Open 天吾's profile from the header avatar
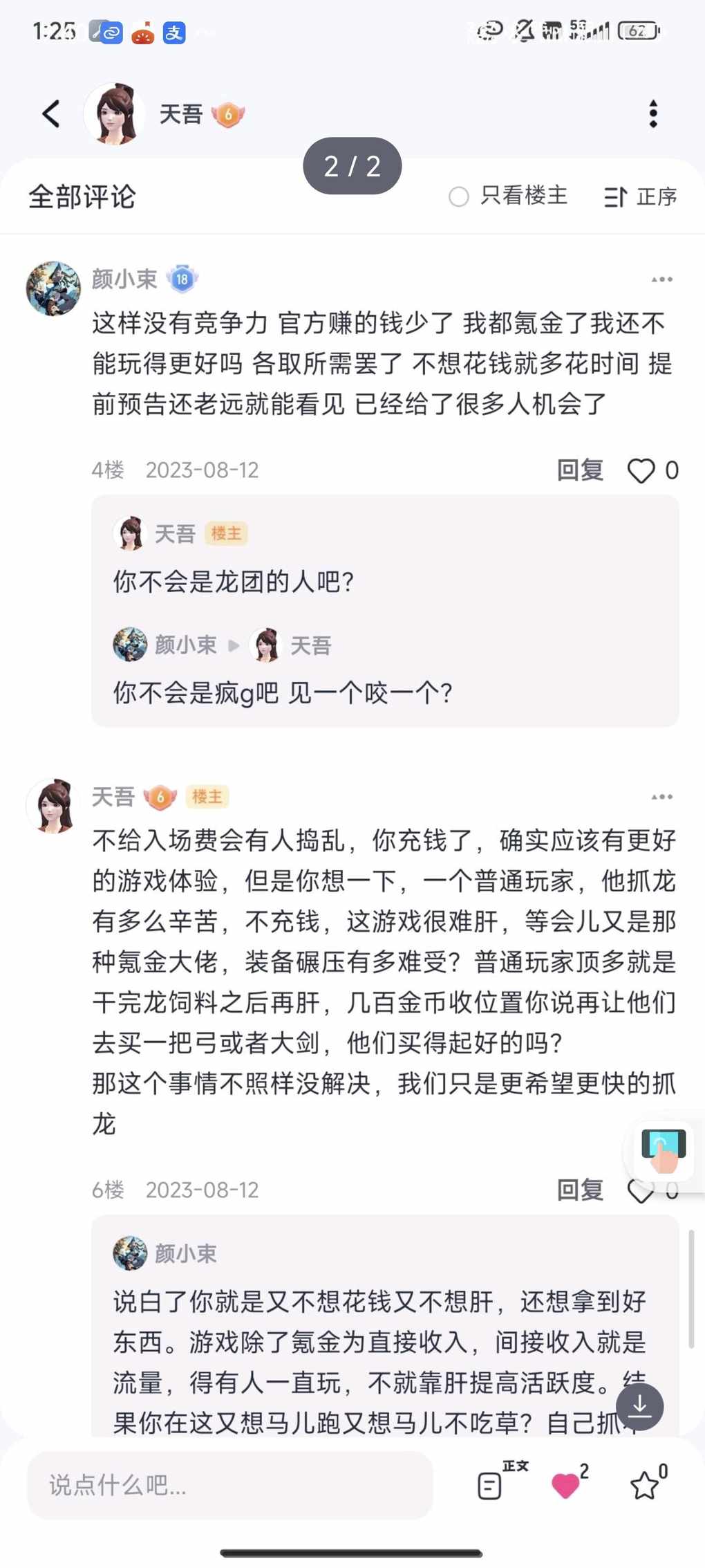The image size is (705, 1568). coord(114,114)
